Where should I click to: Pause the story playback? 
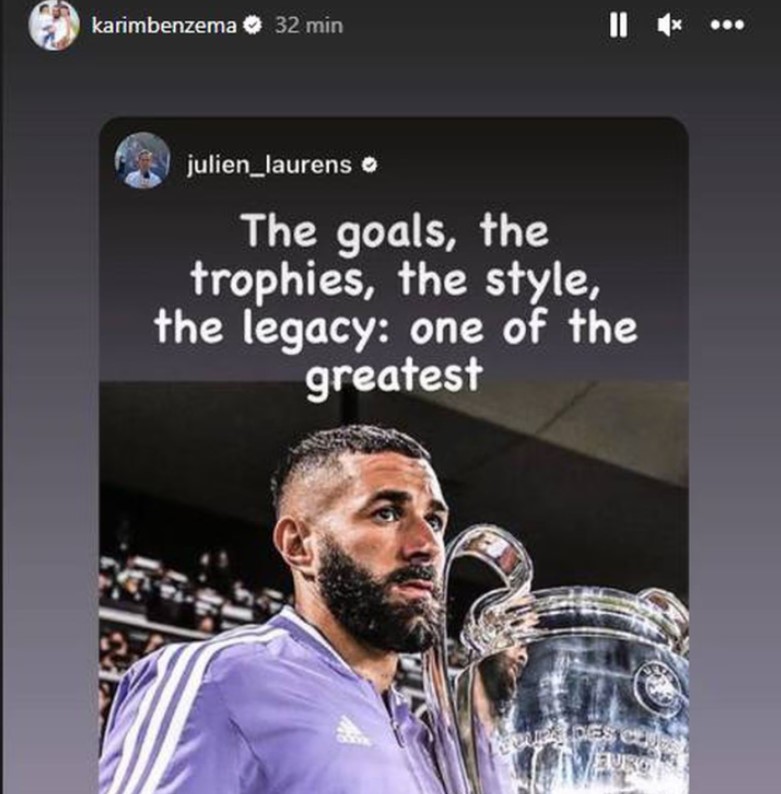click(618, 27)
